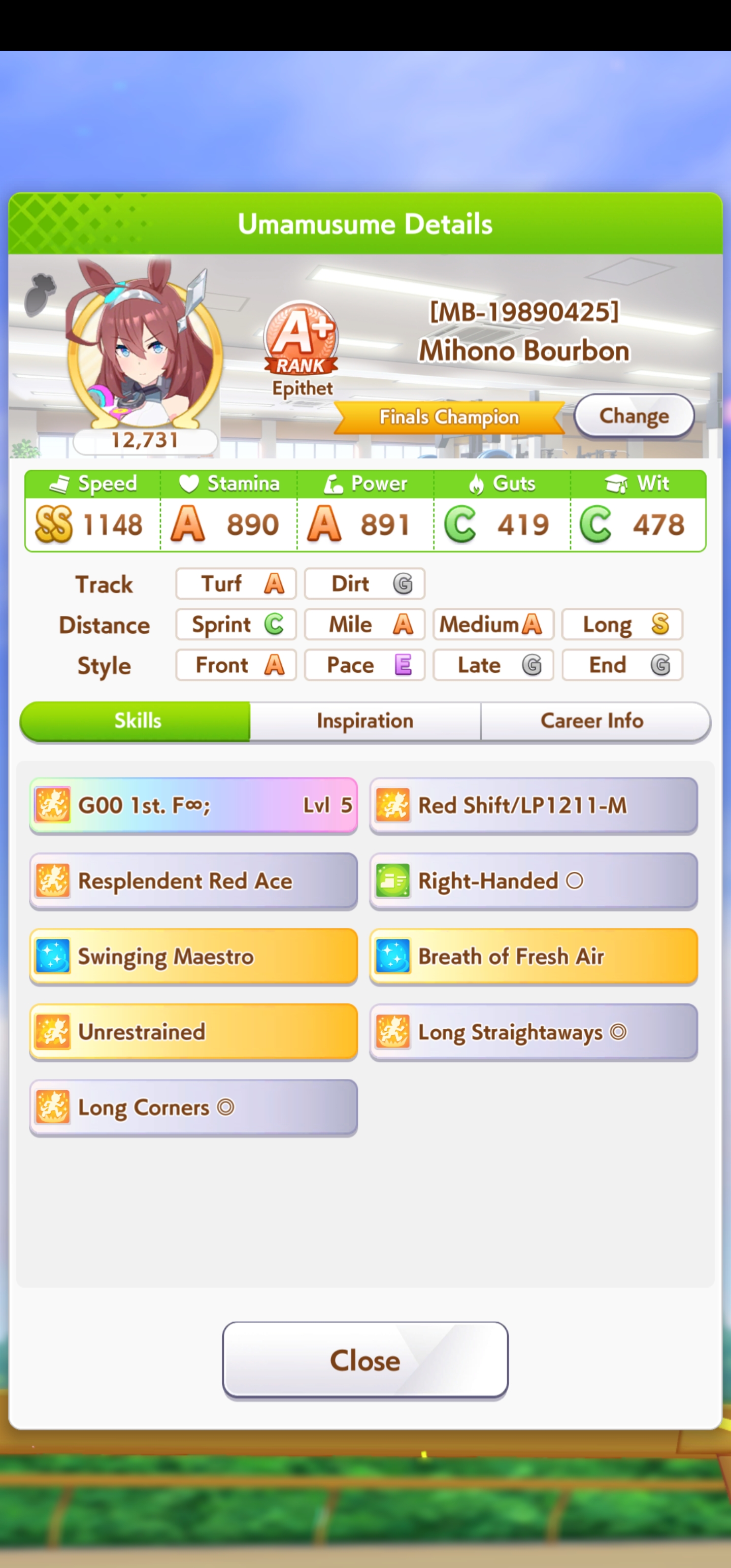Open Red Shift/LP1211-M skill details
The width and height of the screenshot is (731, 1568).
533,805
